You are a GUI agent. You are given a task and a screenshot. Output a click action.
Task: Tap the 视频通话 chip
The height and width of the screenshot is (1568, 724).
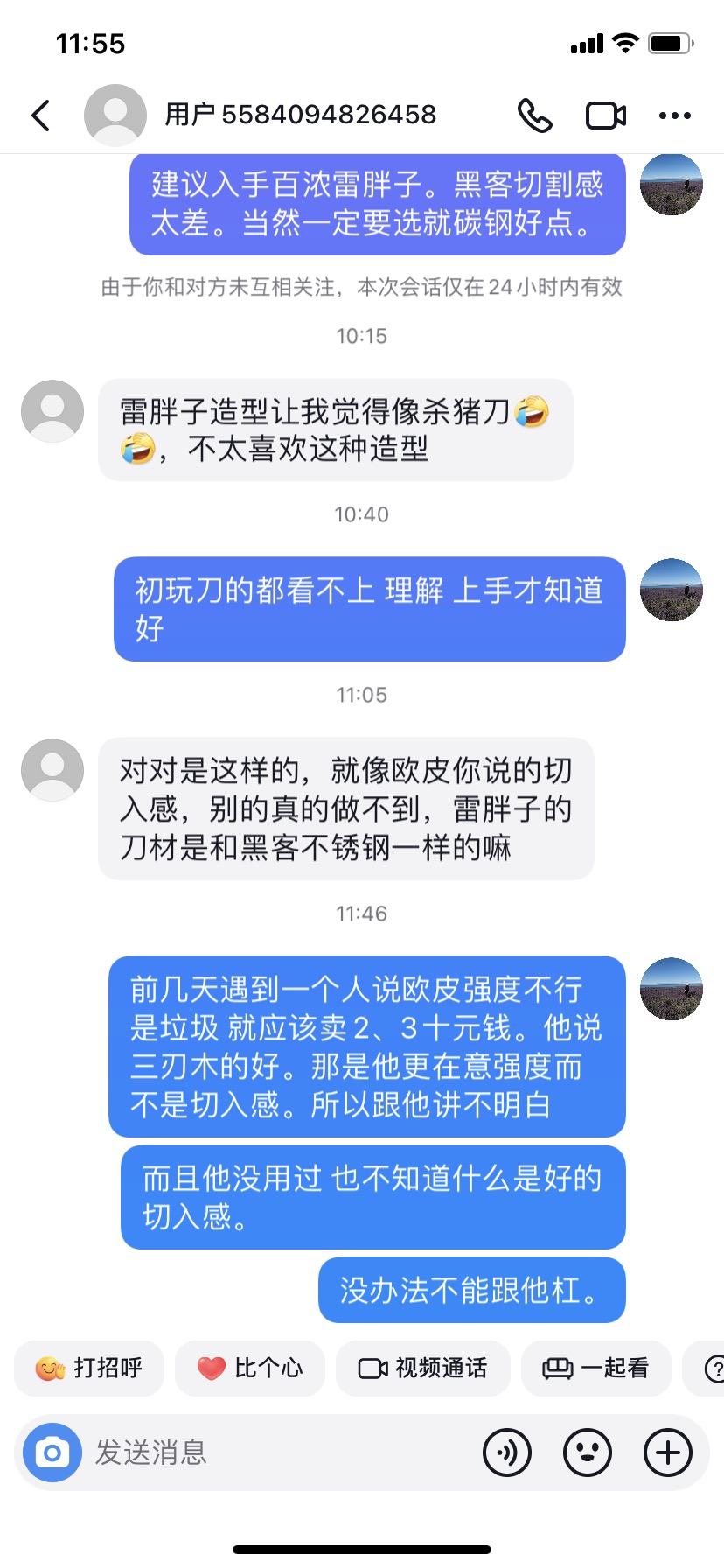pyautogui.click(x=423, y=1368)
